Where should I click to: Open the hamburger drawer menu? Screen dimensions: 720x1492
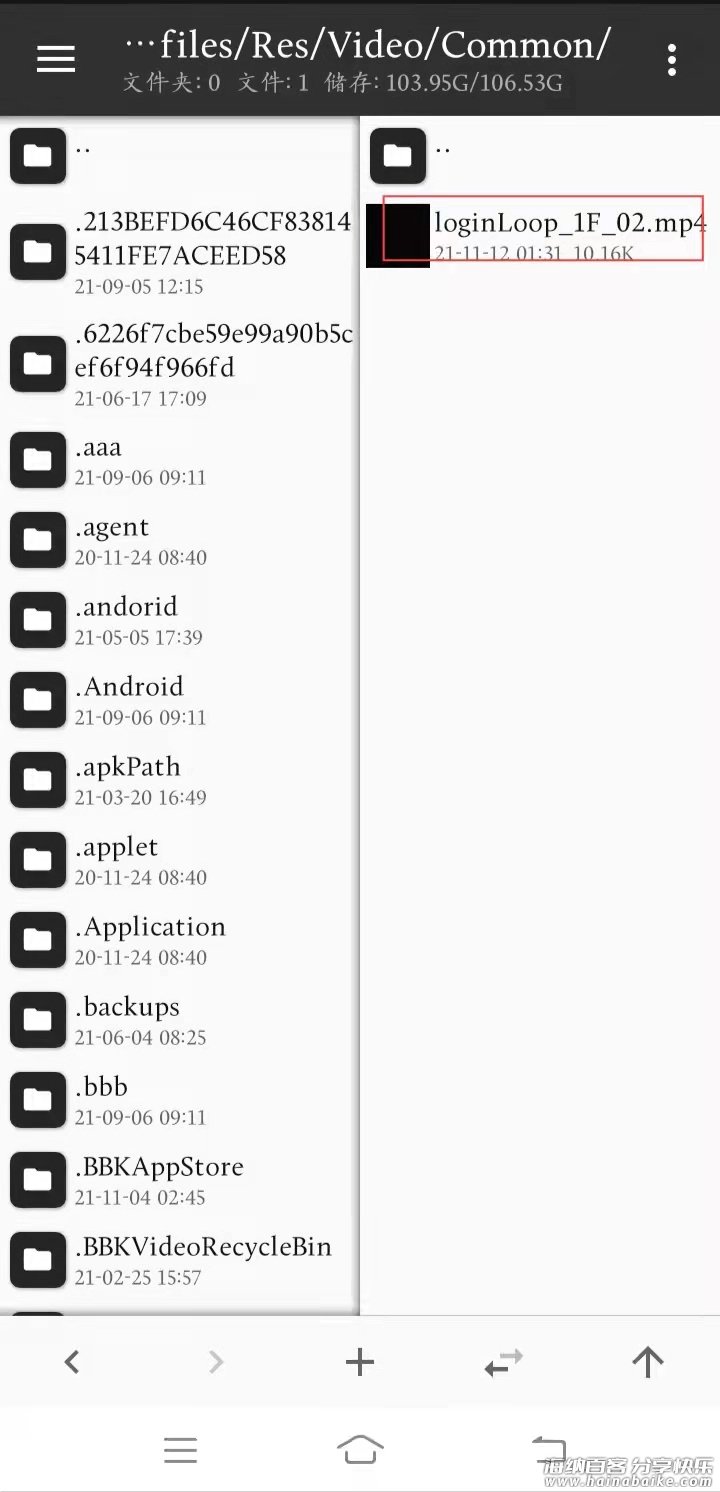coord(56,59)
